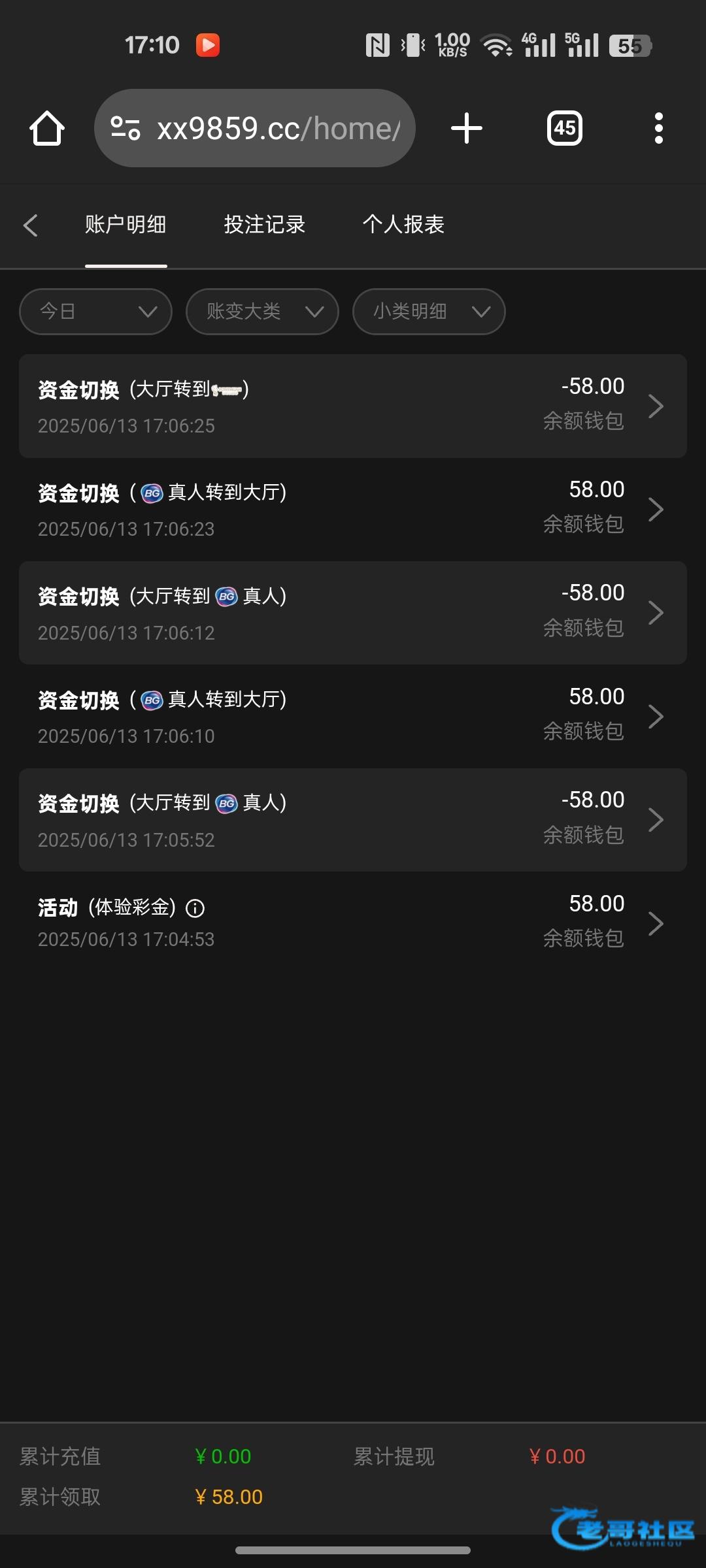
Task: Switch to the 个人报表 tab
Action: (403, 225)
